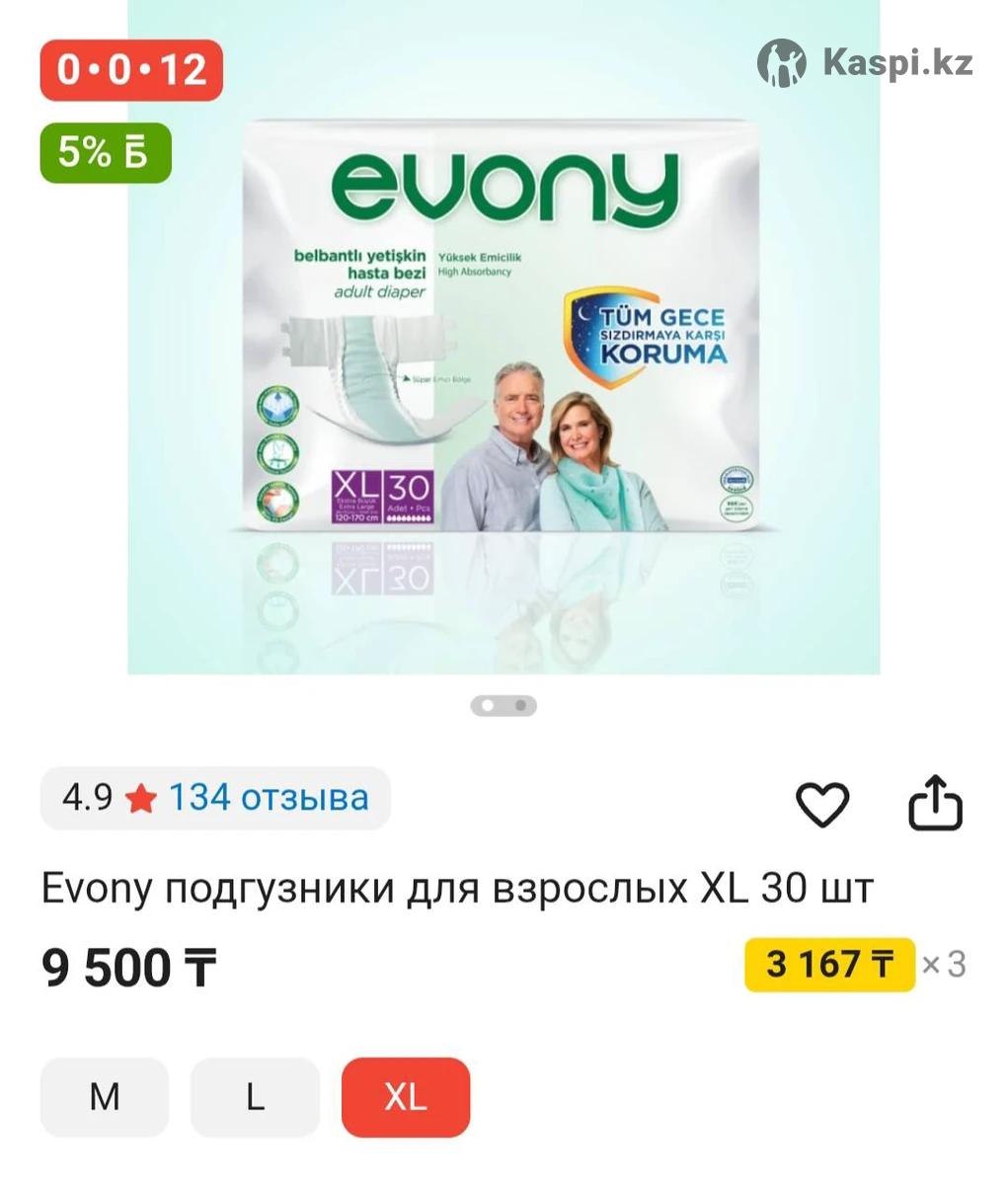The image size is (1008, 1185).
Task: Tap the image page indicator dots
Action: click(x=504, y=706)
